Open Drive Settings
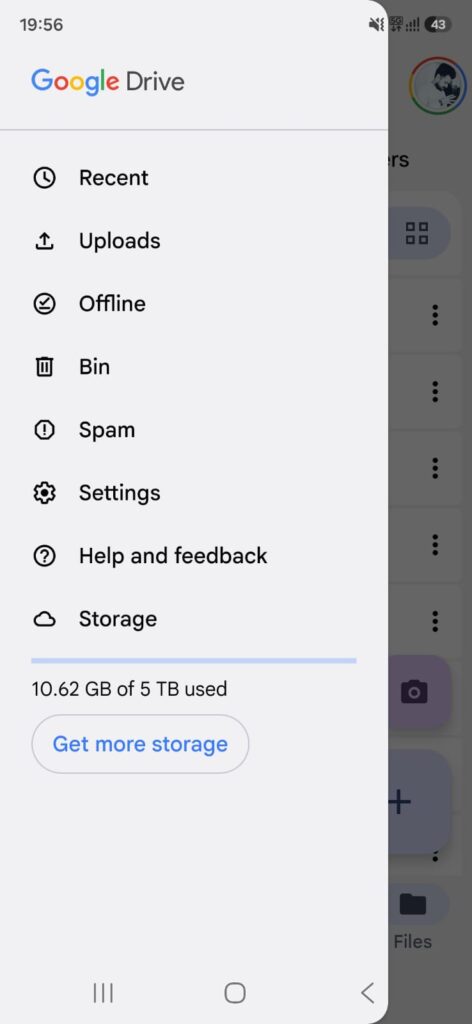The height and width of the screenshot is (1024, 472). point(194,493)
